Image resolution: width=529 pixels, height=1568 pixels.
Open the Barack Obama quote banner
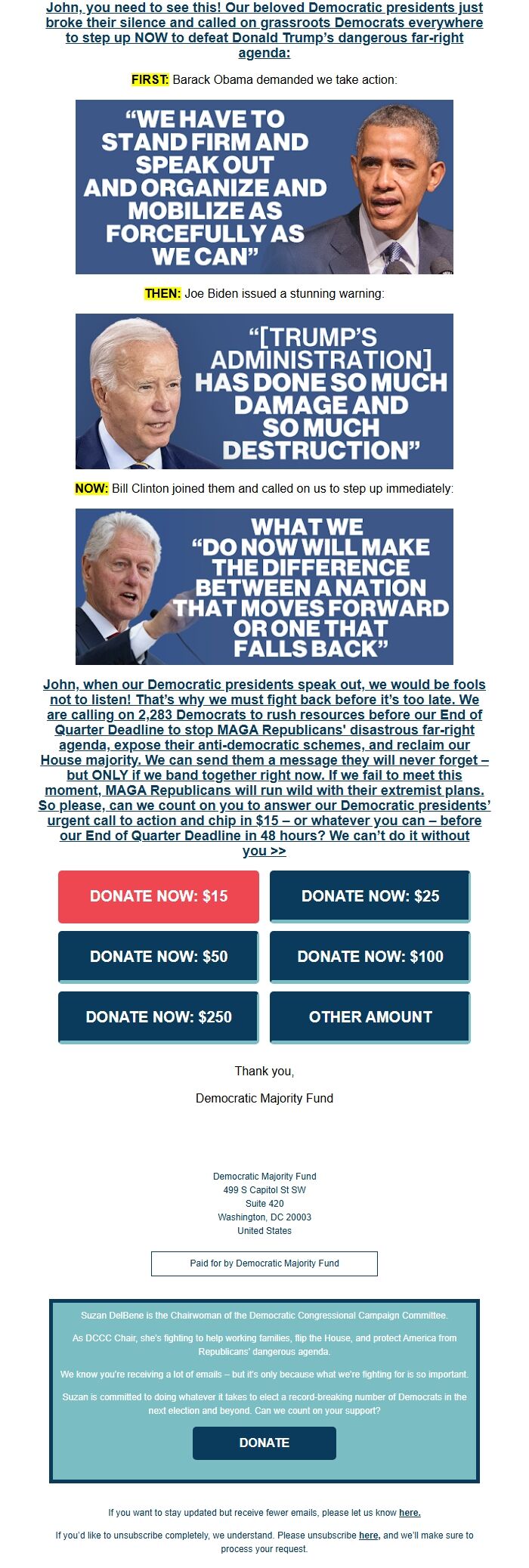coord(264,187)
